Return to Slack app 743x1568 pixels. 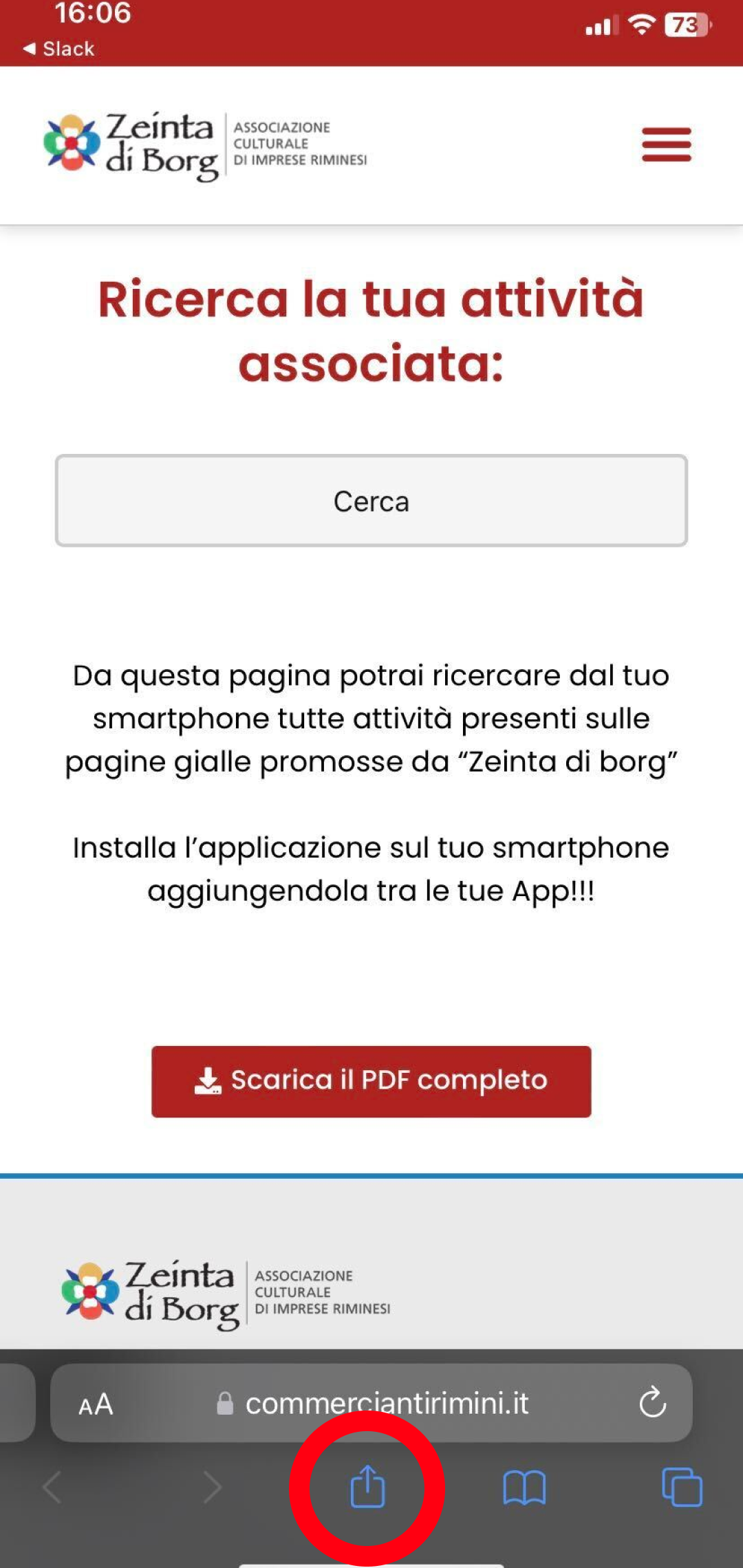(58, 49)
